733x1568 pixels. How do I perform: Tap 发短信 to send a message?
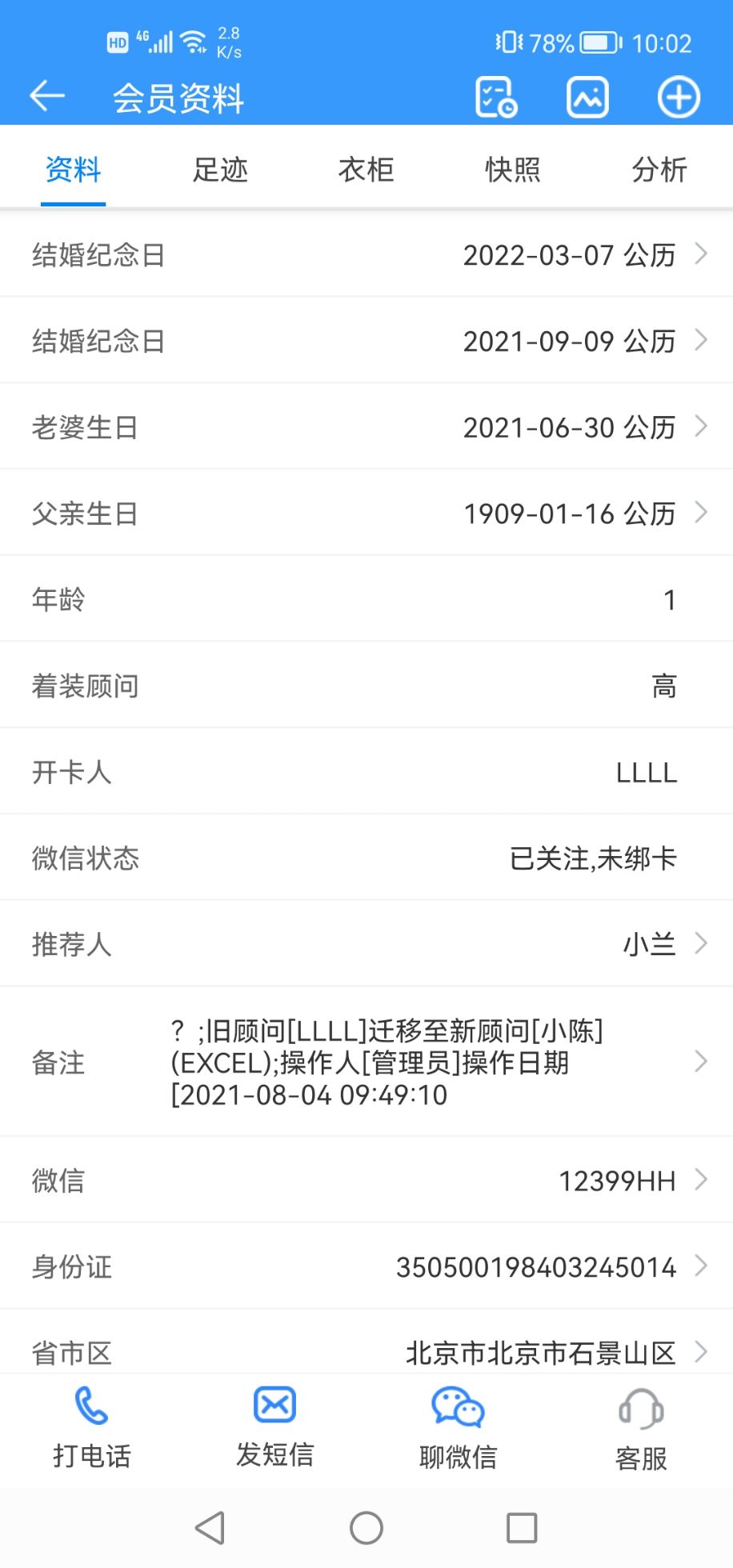[274, 1429]
